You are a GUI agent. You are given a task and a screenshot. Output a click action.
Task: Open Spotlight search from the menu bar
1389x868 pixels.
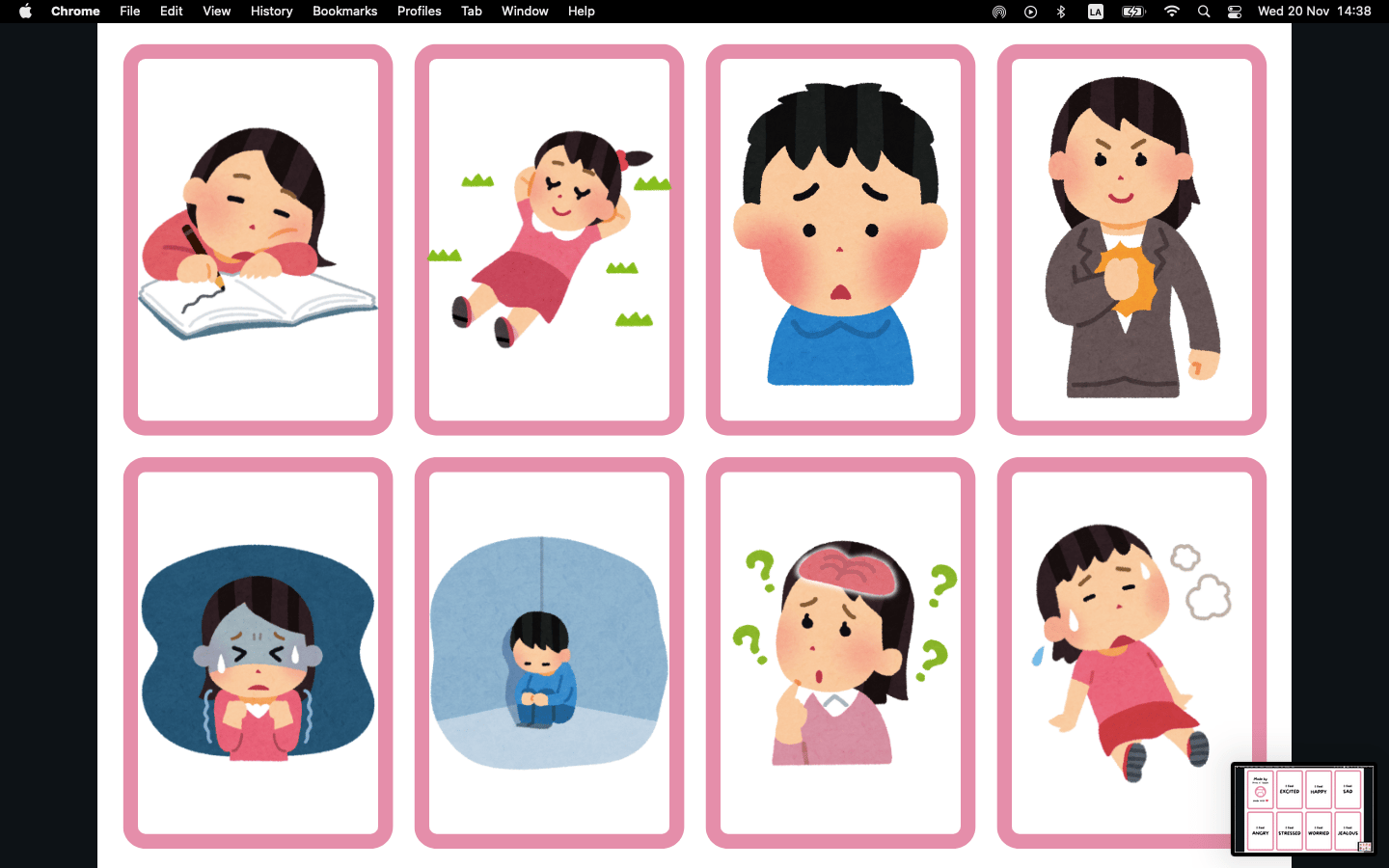tap(1204, 12)
